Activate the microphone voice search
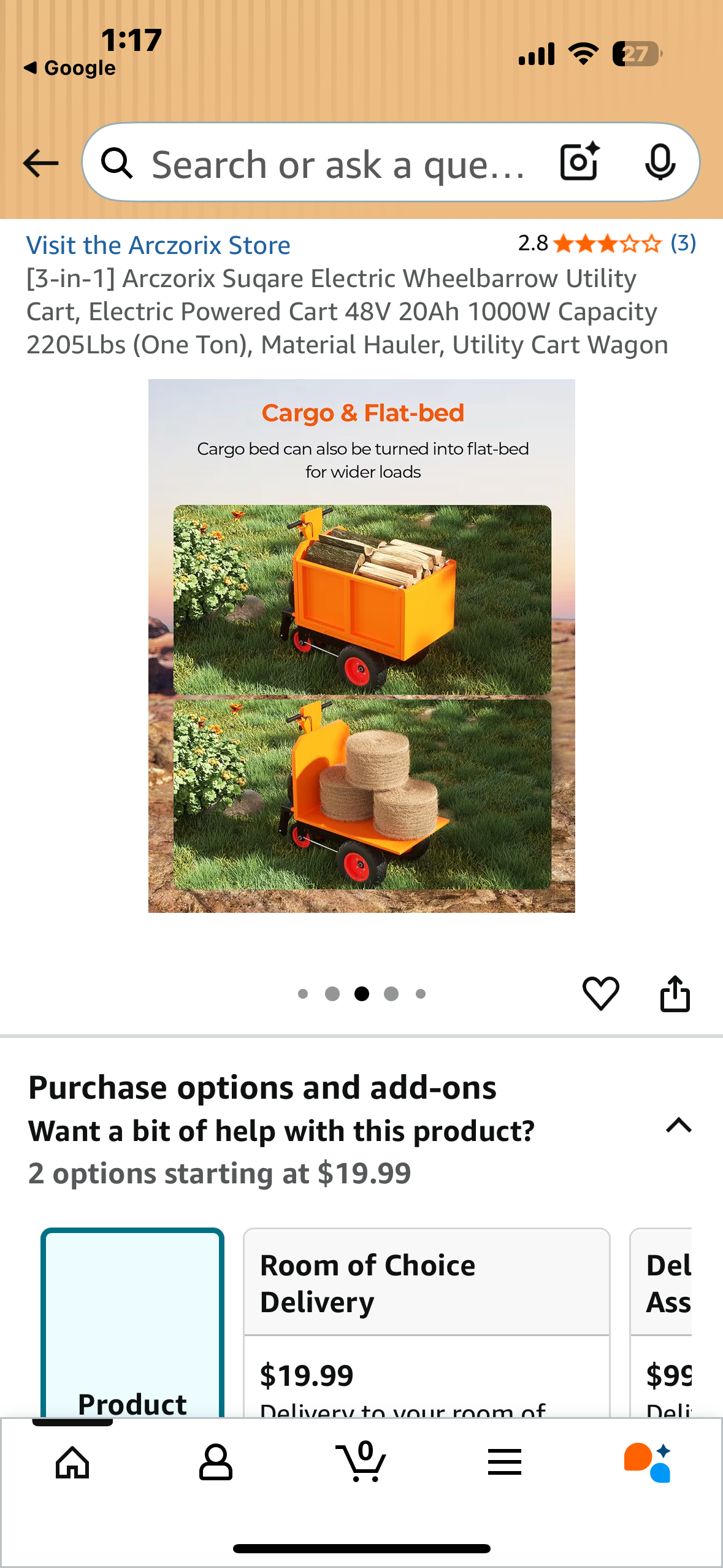This screenshot has width=723, height=1568. click(x=660, y=162)
